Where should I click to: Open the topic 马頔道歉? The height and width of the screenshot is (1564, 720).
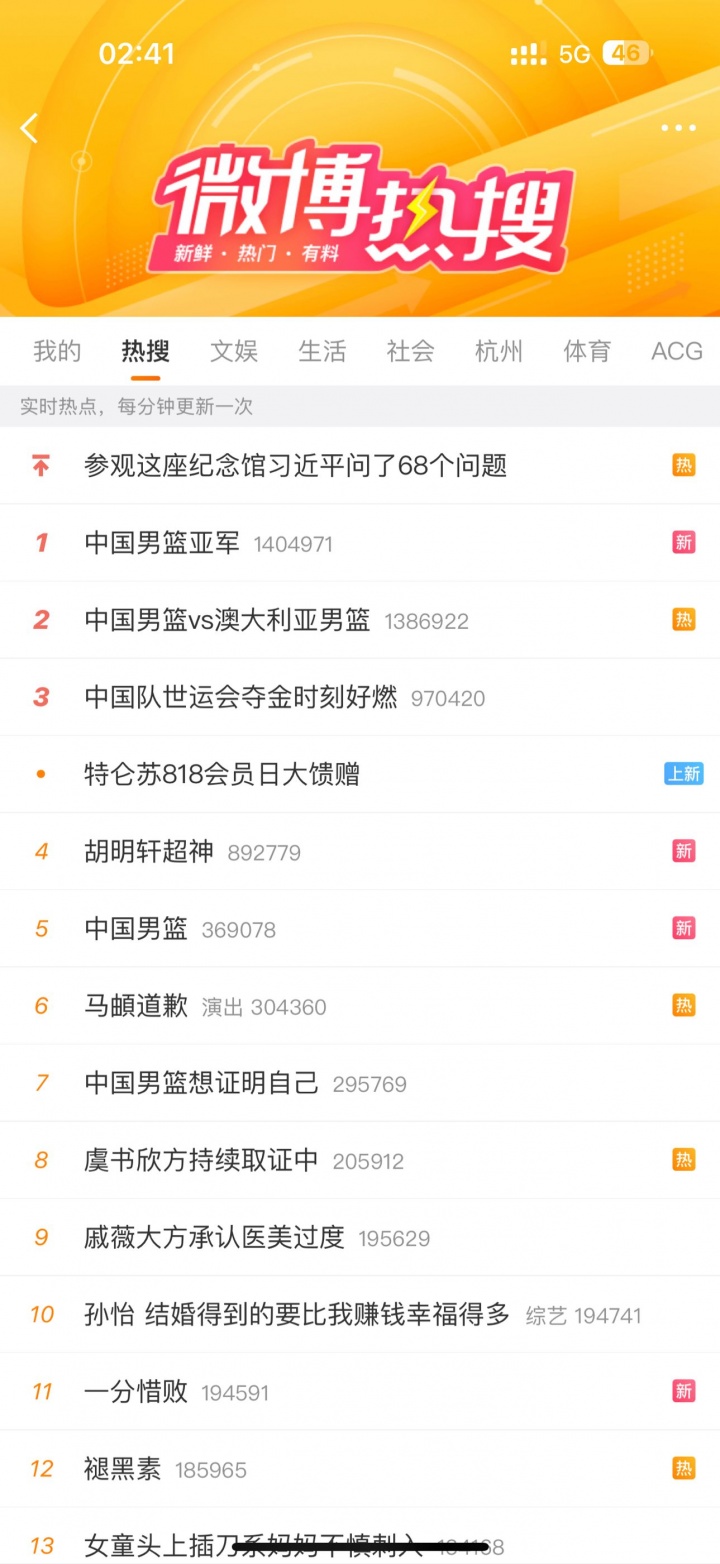(x=136, y=1006)
